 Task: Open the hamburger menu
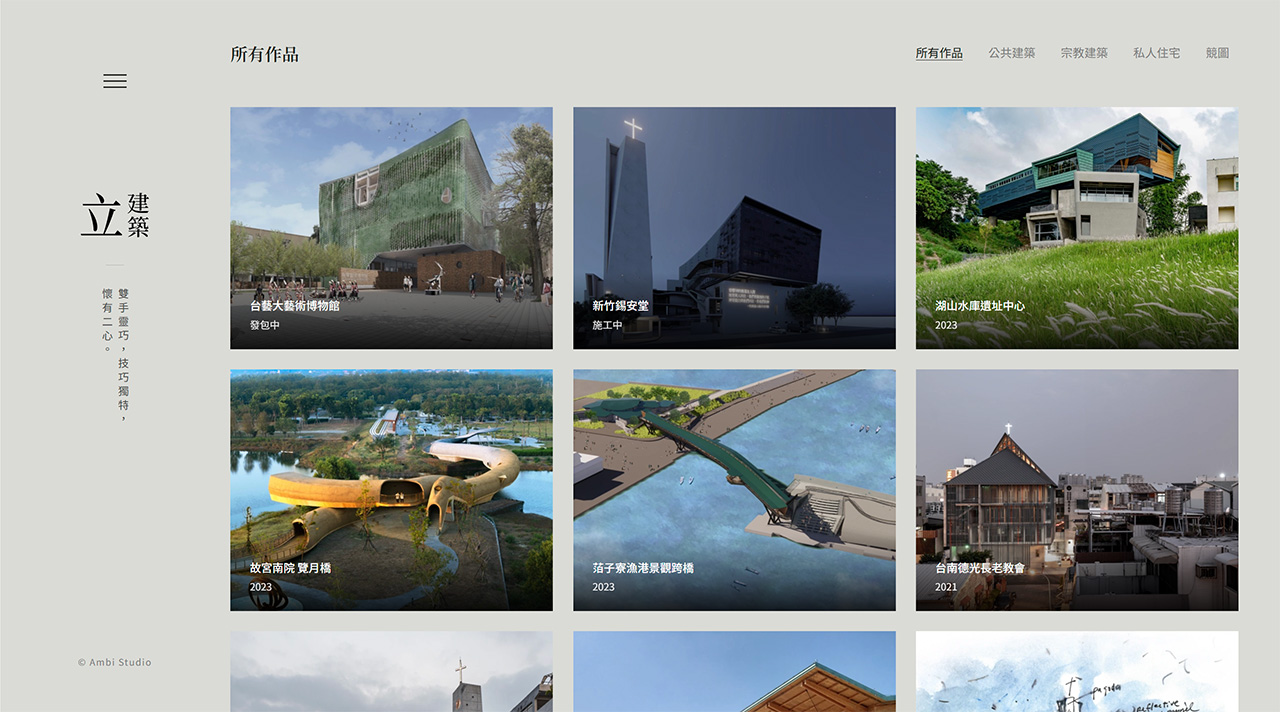(115, 81)
